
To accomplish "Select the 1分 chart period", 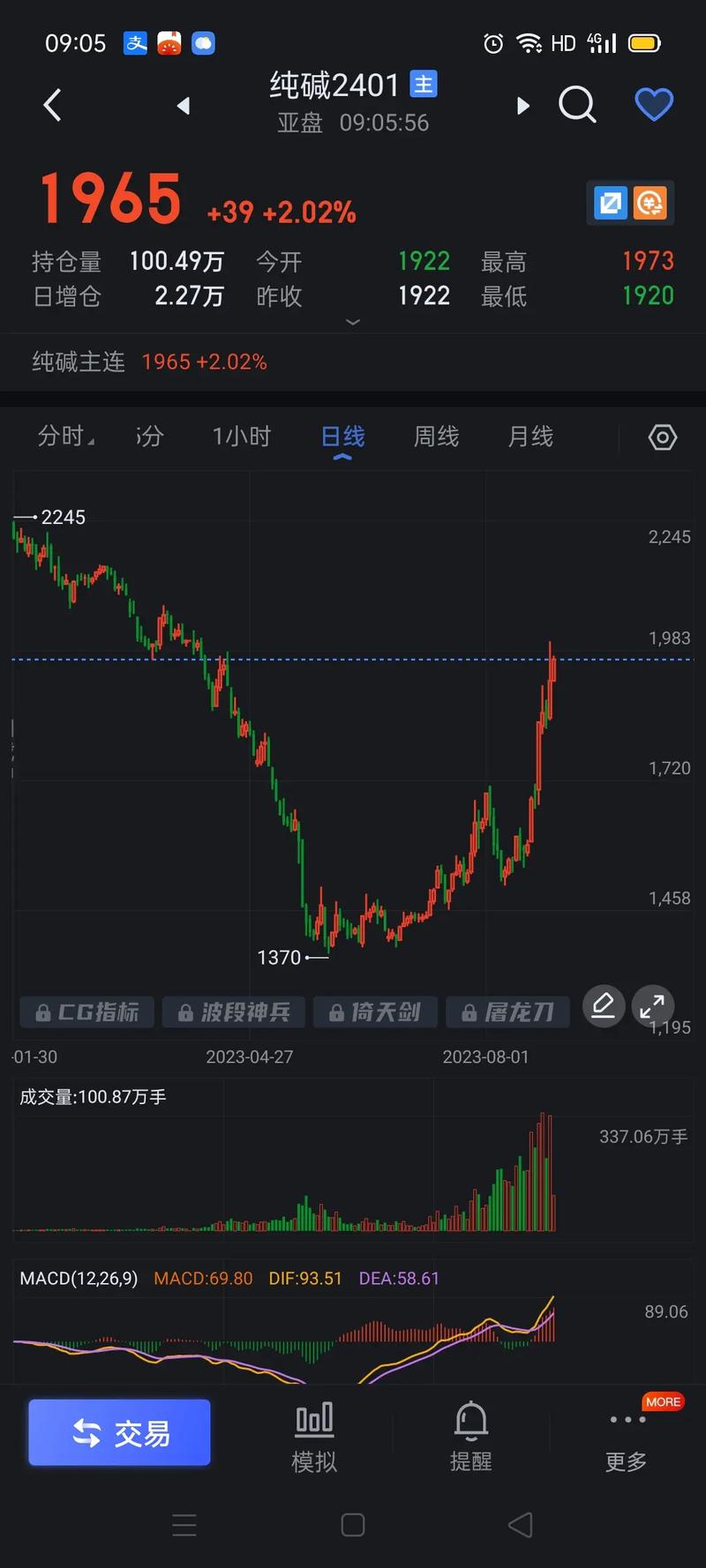I will [x=150, y=437].
